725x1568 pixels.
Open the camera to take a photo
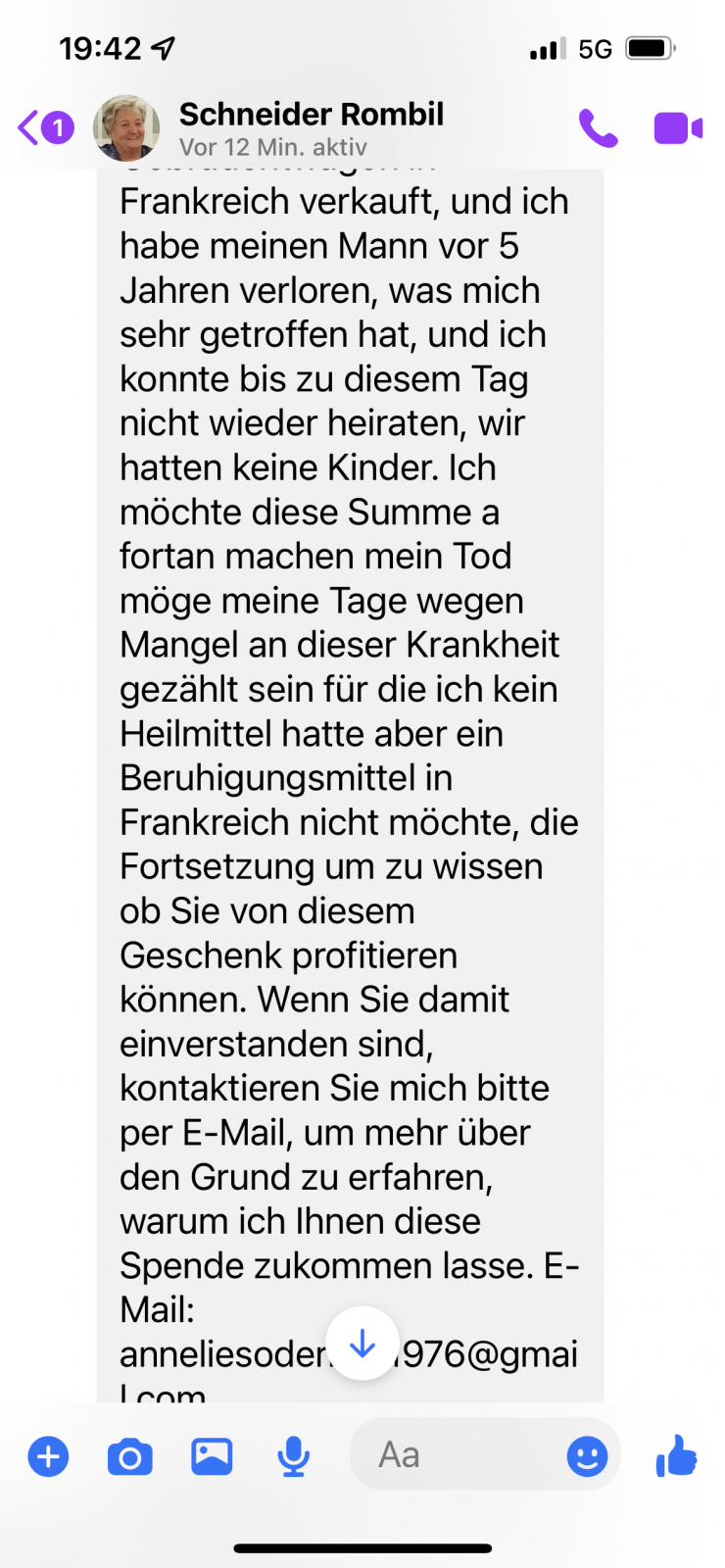pos(129,1456)
